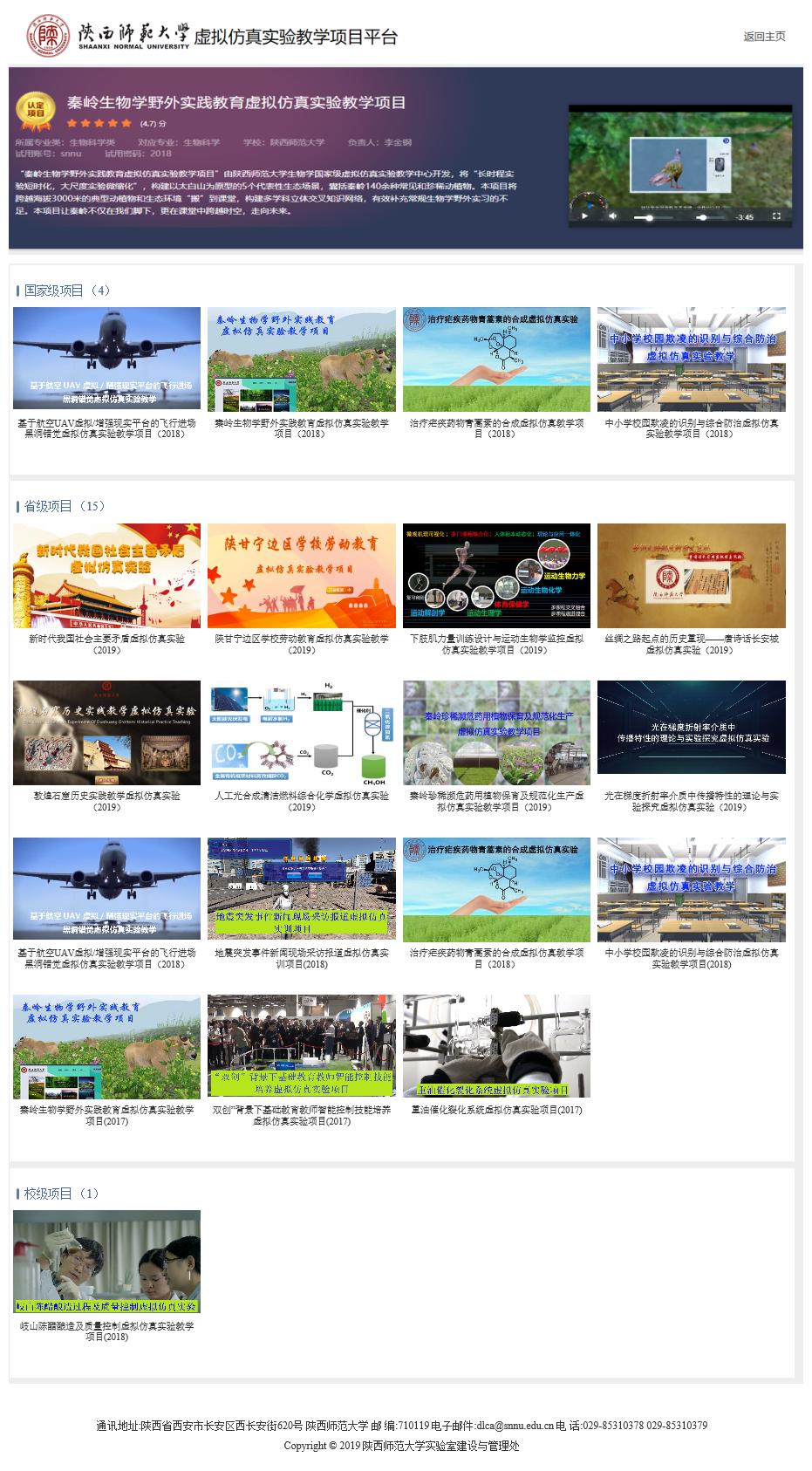Open the 敦煌石窟历史实践教学 card
The image size is (812, 1471).
(x=106, y=732)
